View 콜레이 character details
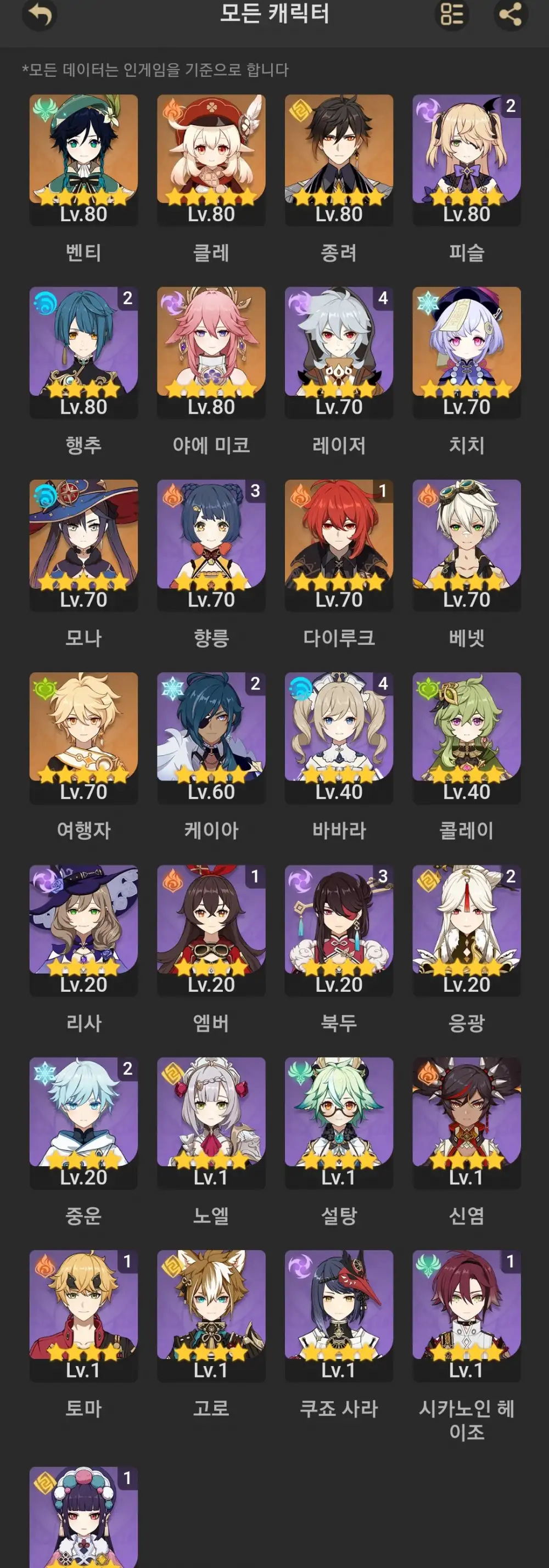Viewport: 549px width, 1568px height. 467,737
